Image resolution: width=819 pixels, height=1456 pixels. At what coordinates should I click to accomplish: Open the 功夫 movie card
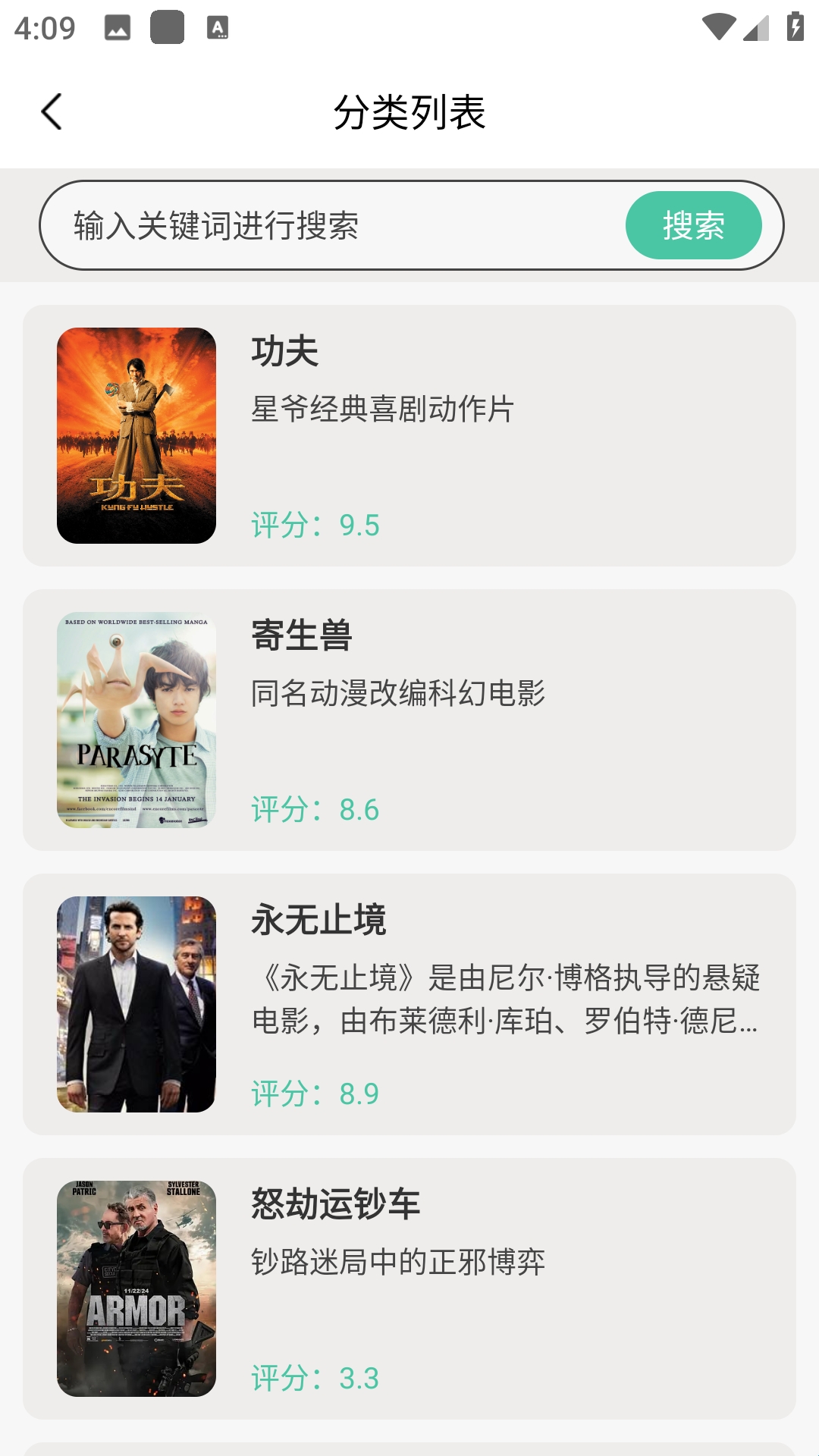(409, 435)
